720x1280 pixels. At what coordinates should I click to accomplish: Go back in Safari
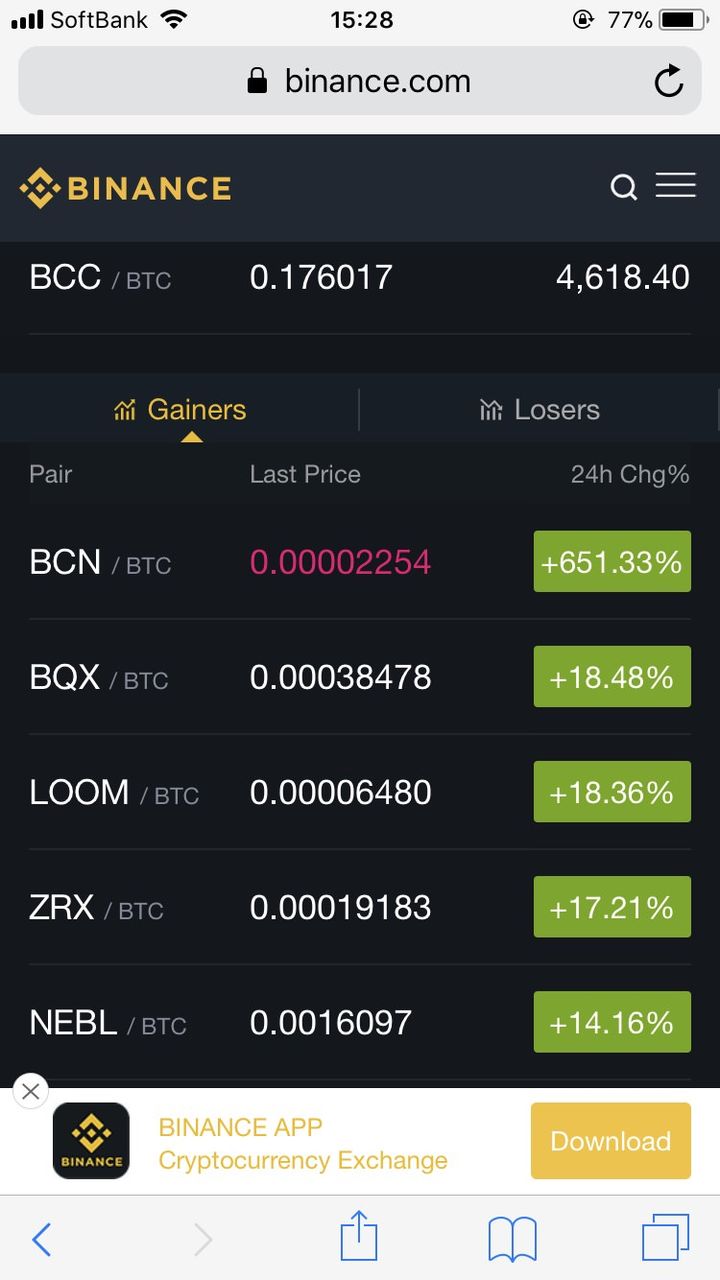[41, 1240]
